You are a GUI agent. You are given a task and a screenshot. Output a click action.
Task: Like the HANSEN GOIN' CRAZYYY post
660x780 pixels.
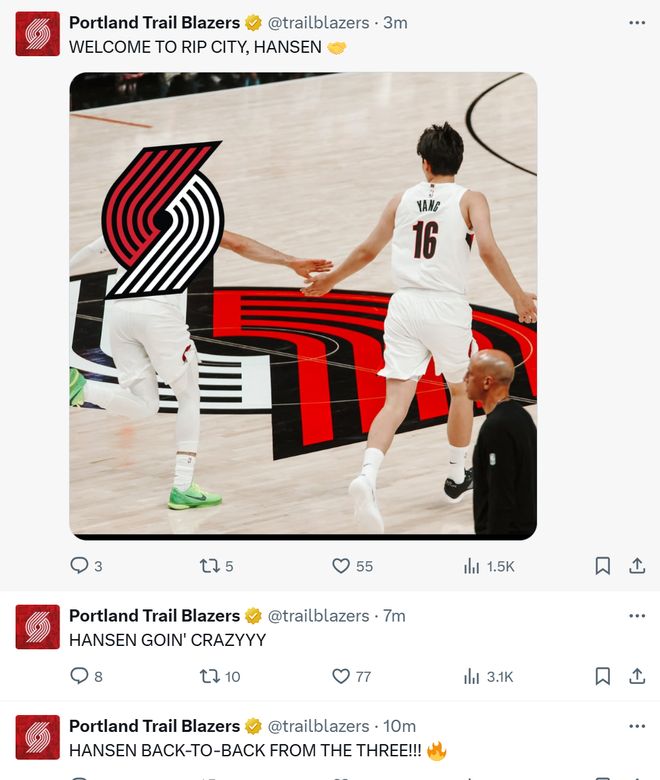coord(341,676)
